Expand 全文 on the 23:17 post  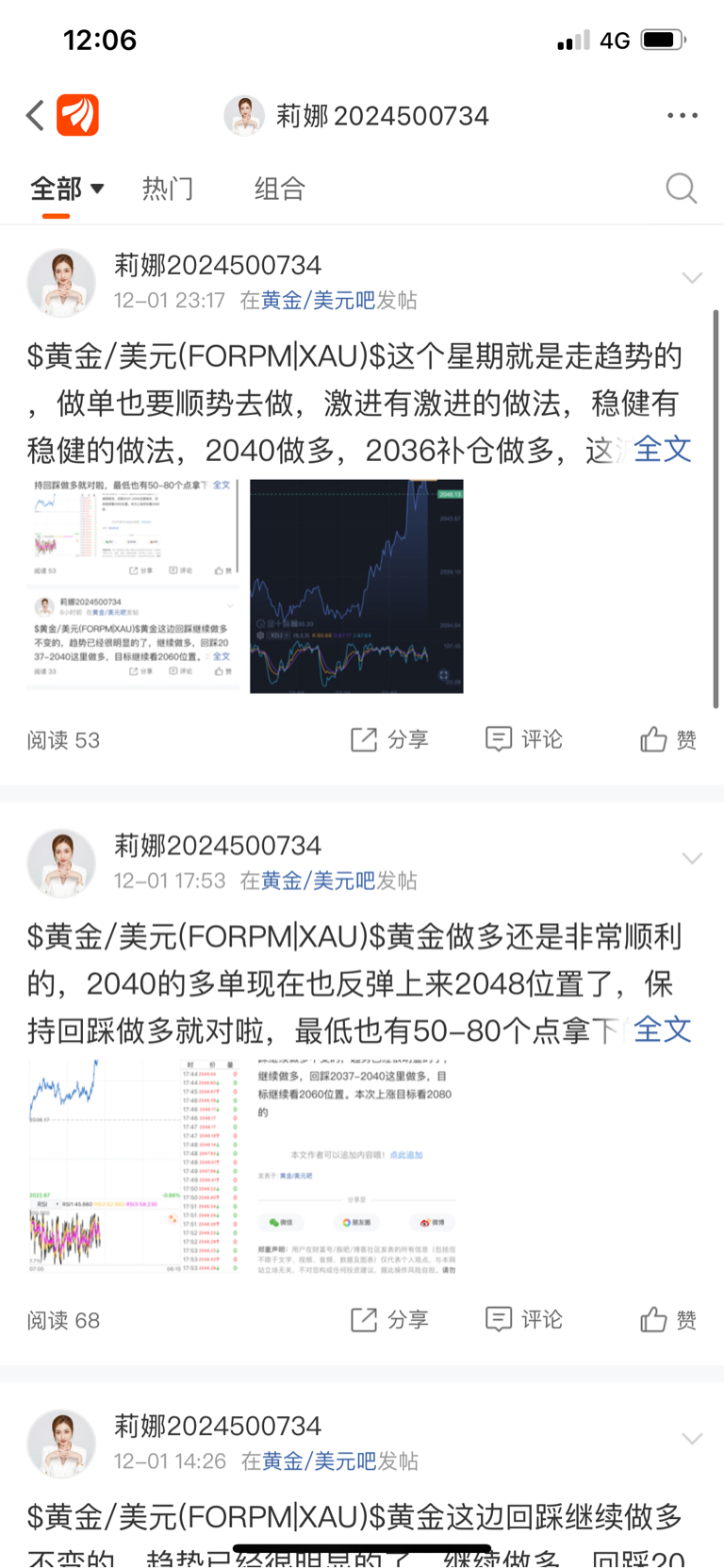click(x=662, y=450)
